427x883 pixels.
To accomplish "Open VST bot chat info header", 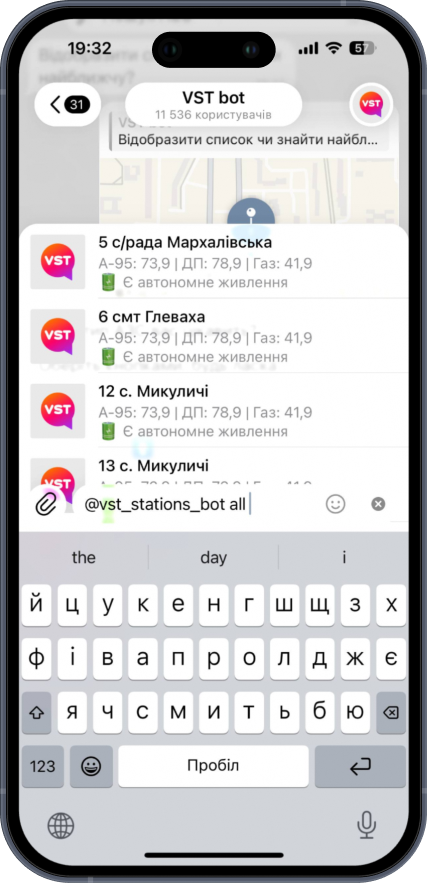I will point(214,104).
